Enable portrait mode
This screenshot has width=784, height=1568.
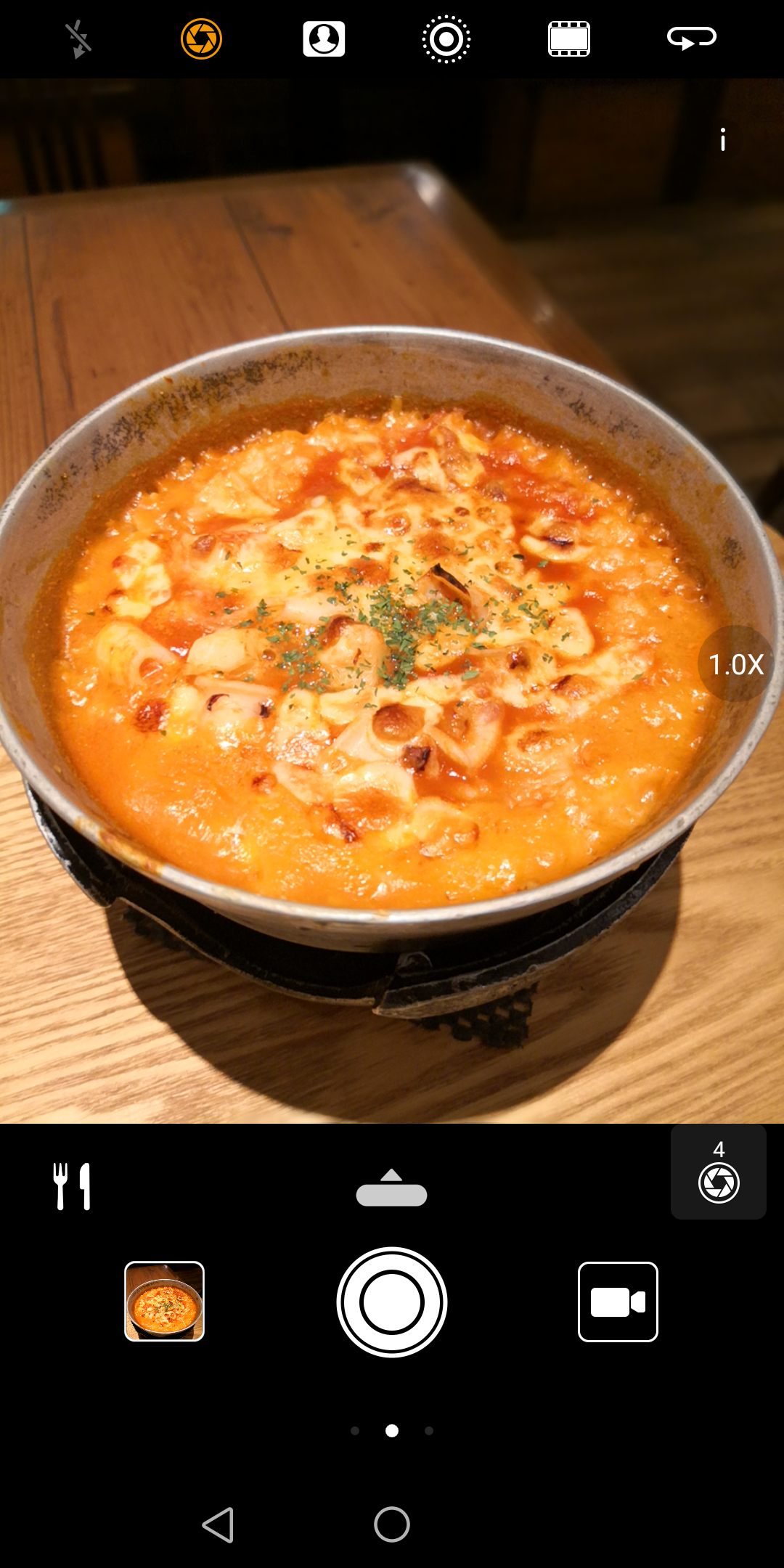[324, 39]
